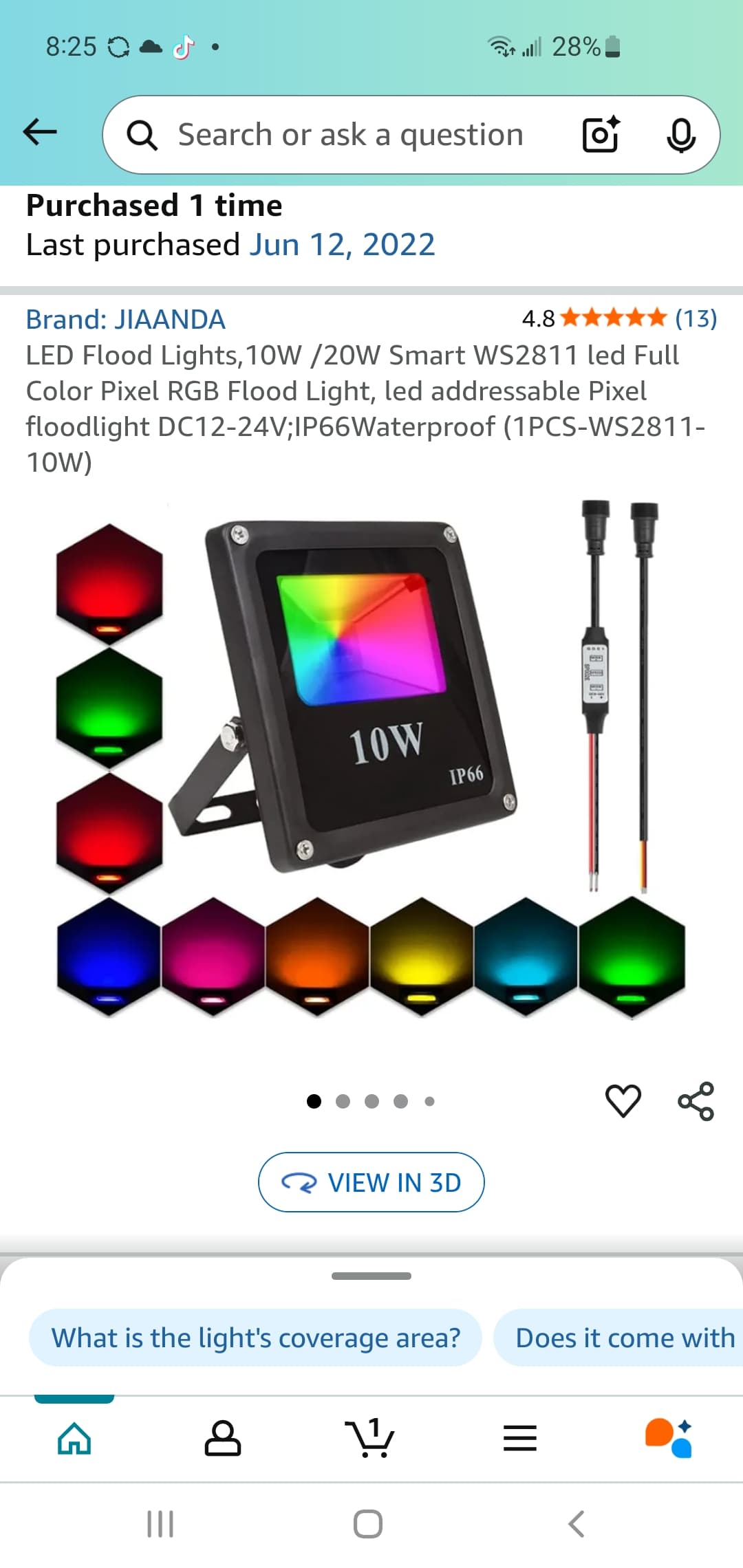The width and height of the screenshot is (743, 1568).
Task: Switch to the Home tab
Action: click(x=74, y=1437)
